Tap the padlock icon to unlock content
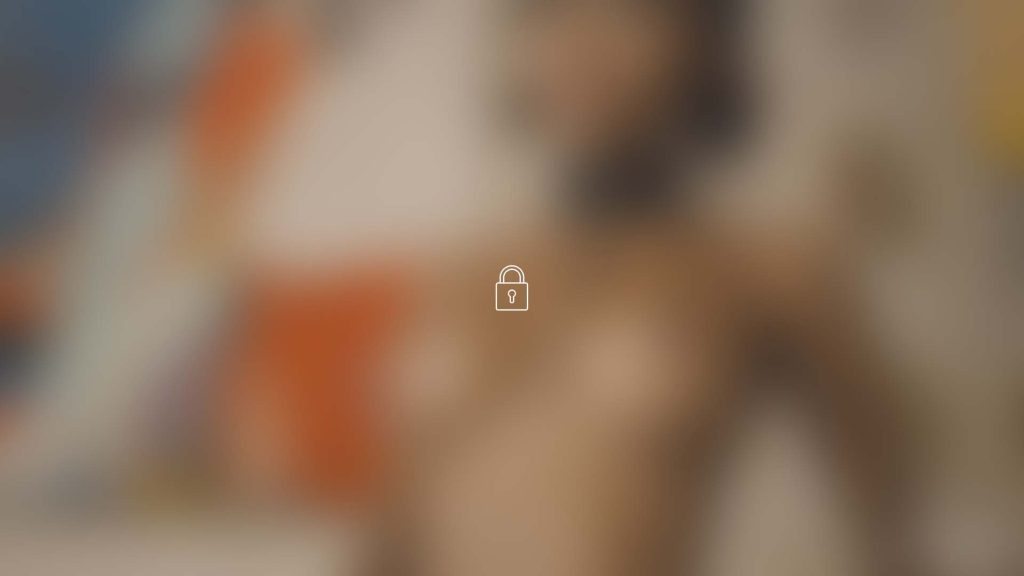The image size is (1024, 576). tap(512, 289)
